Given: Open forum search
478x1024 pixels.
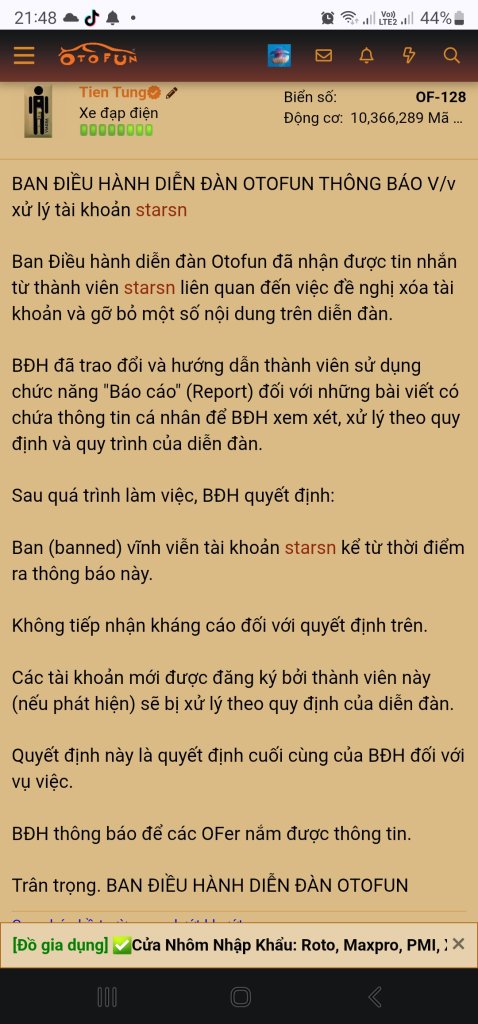Looking at the screenshot, I should tap(452, 56).
